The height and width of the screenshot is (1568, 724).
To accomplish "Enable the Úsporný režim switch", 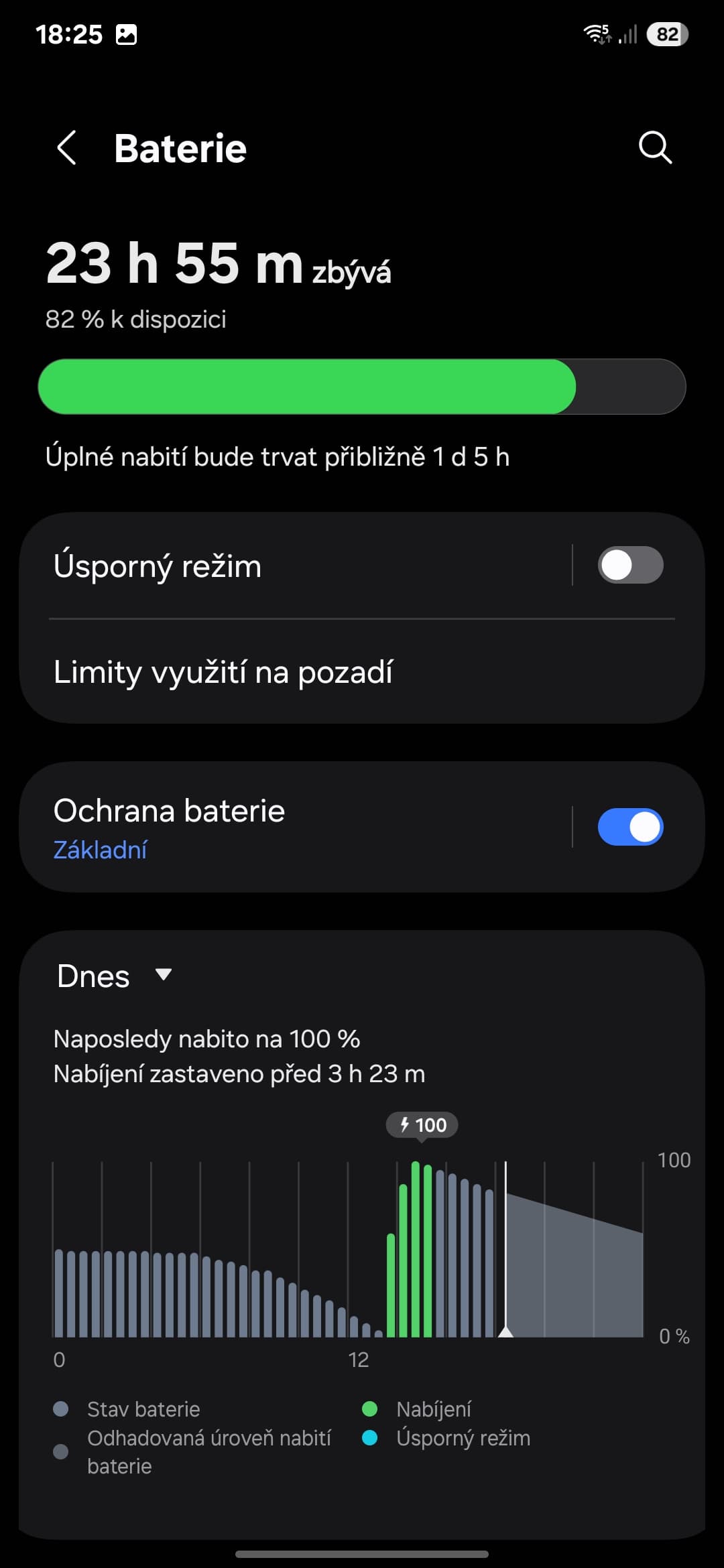I will pos(630,565).
